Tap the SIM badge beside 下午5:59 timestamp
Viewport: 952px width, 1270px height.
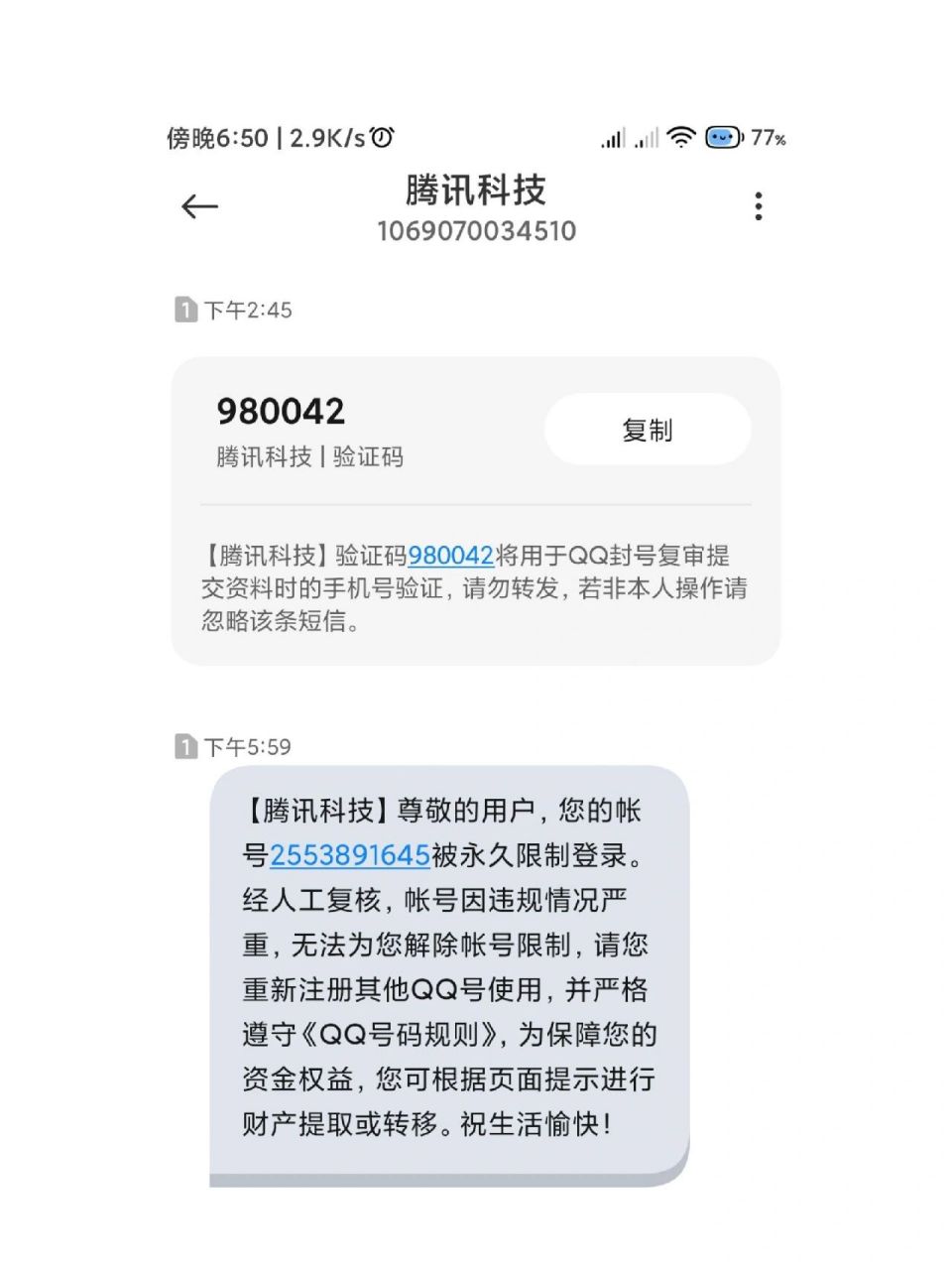point(183,746)
